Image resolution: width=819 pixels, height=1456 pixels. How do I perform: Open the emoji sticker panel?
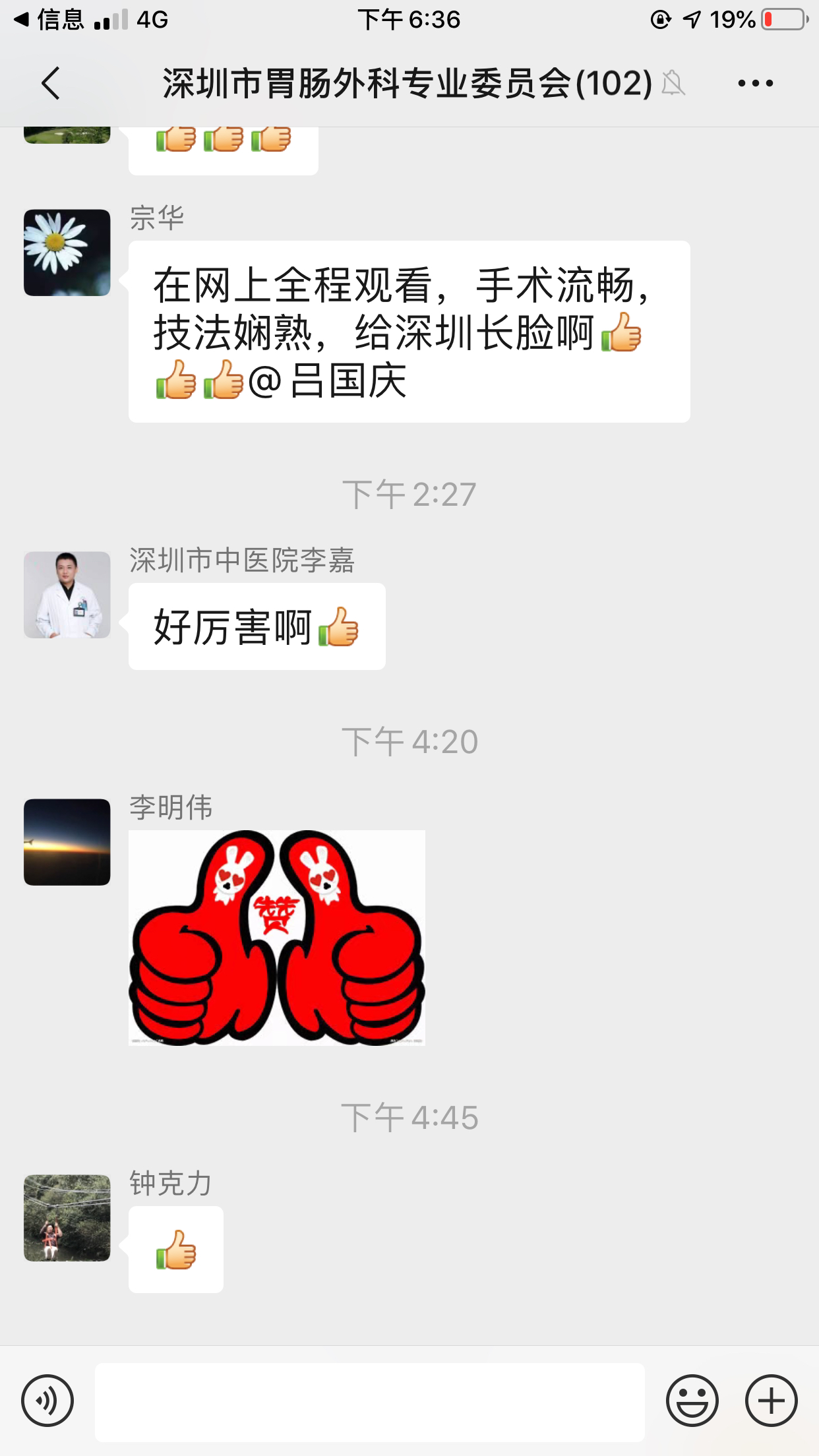tap(692, 1400)
